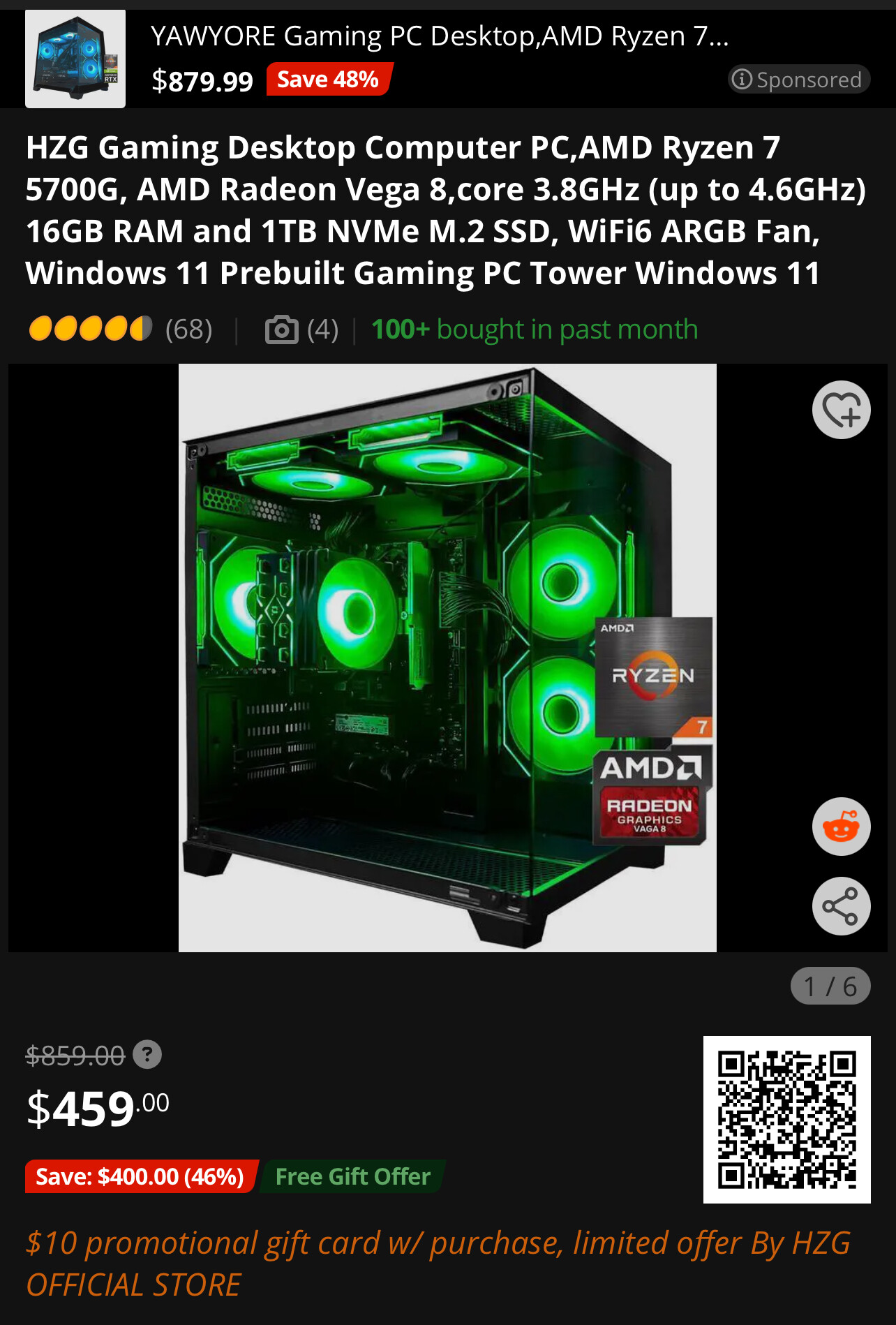The width and height of the screenshot is (896, 1325).
Task: Add this PC to the wish list
Action: point(841,410)
